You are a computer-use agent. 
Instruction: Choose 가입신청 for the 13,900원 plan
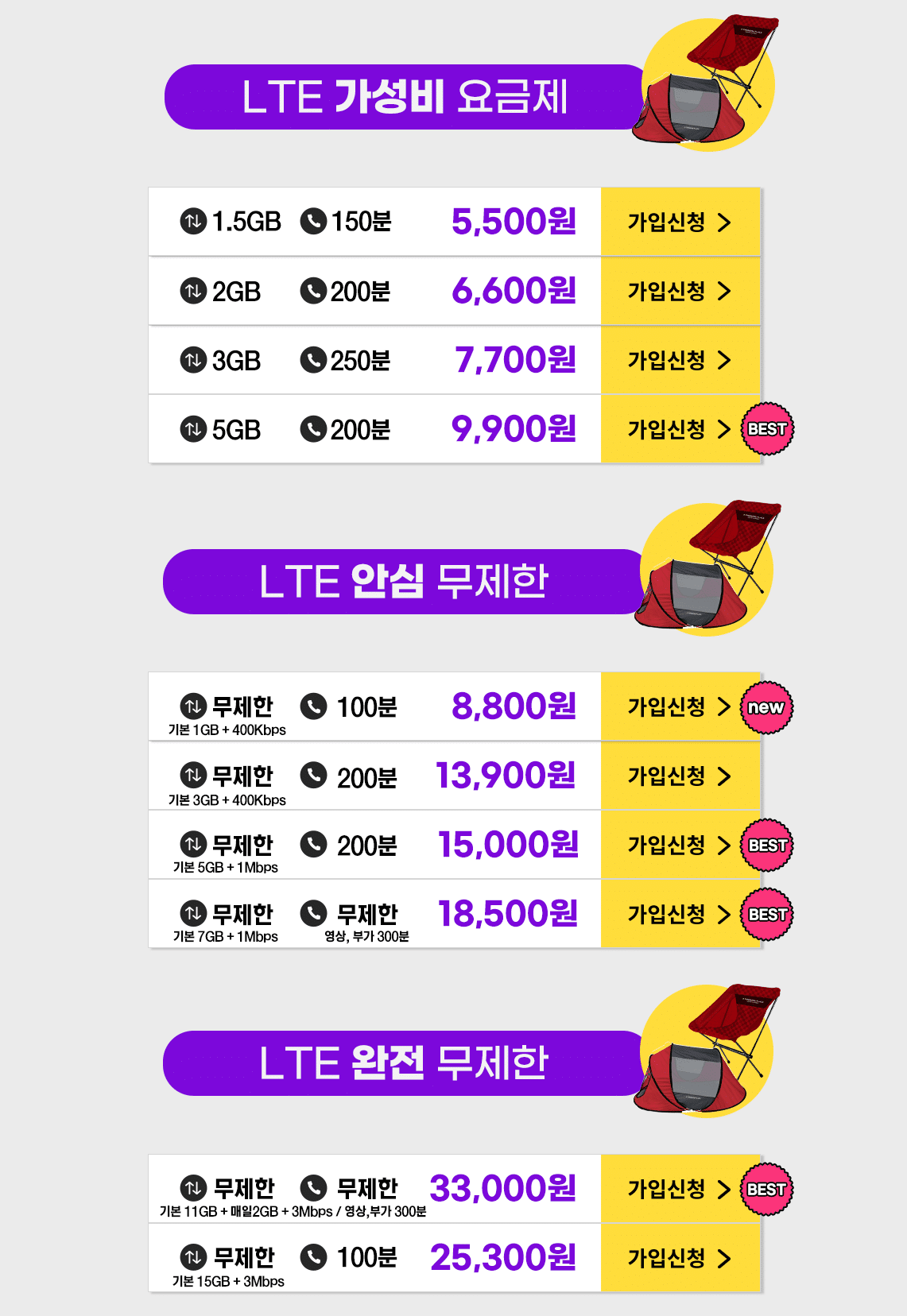pyautogui.click(x=680, y=776)
